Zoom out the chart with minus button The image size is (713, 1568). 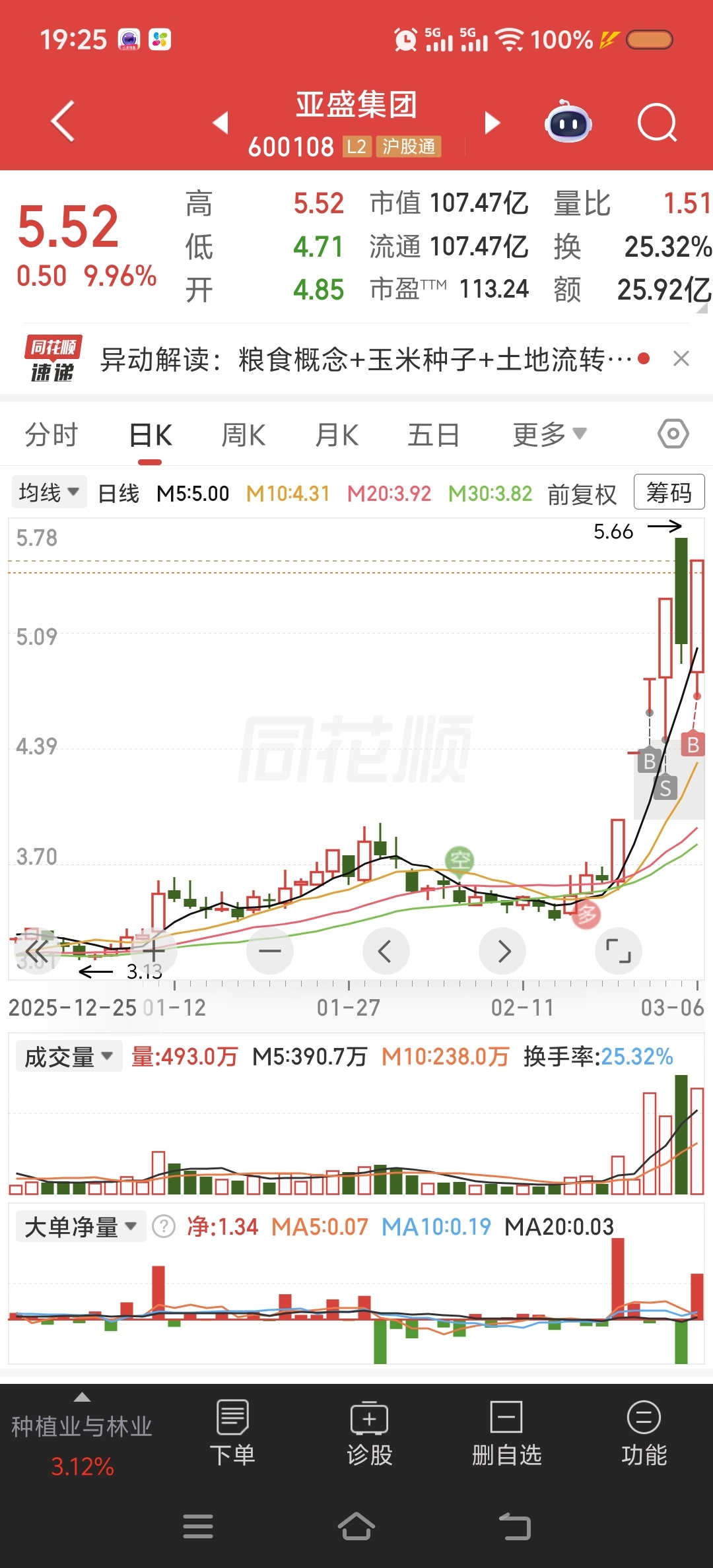269,951
